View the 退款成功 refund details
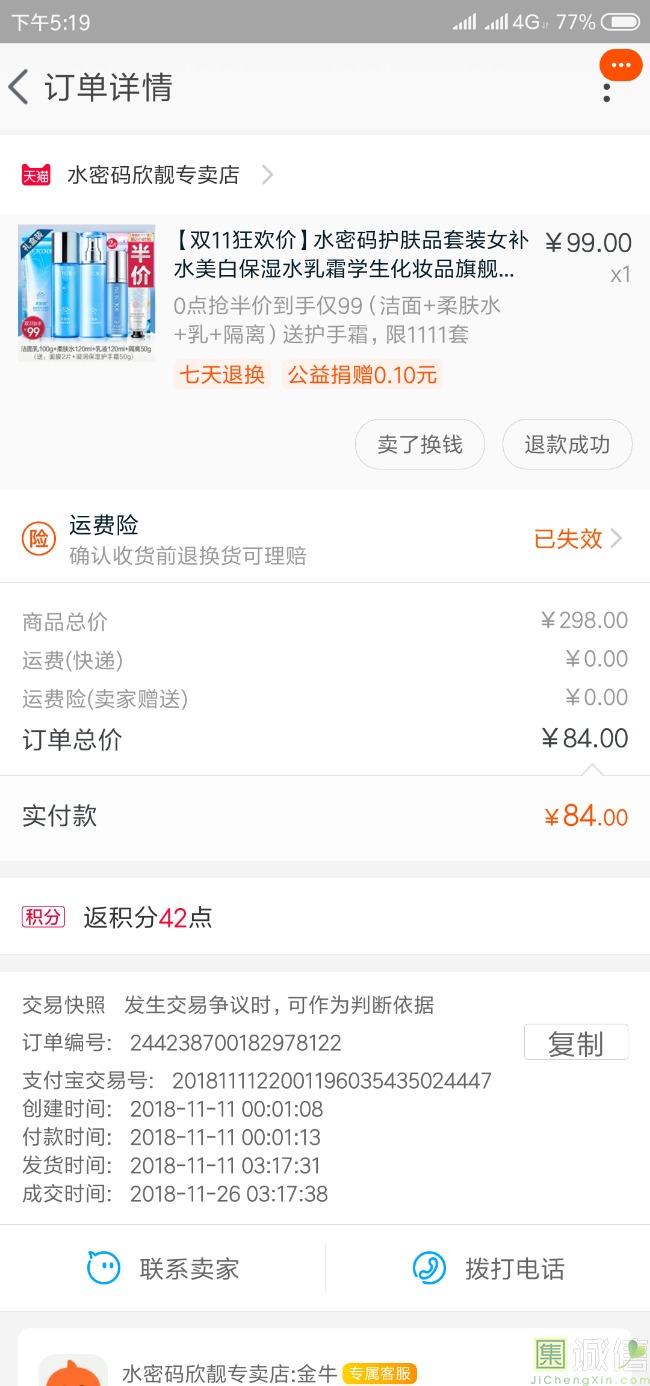This screenshot has height=1386, width=650. pos(567,444)
